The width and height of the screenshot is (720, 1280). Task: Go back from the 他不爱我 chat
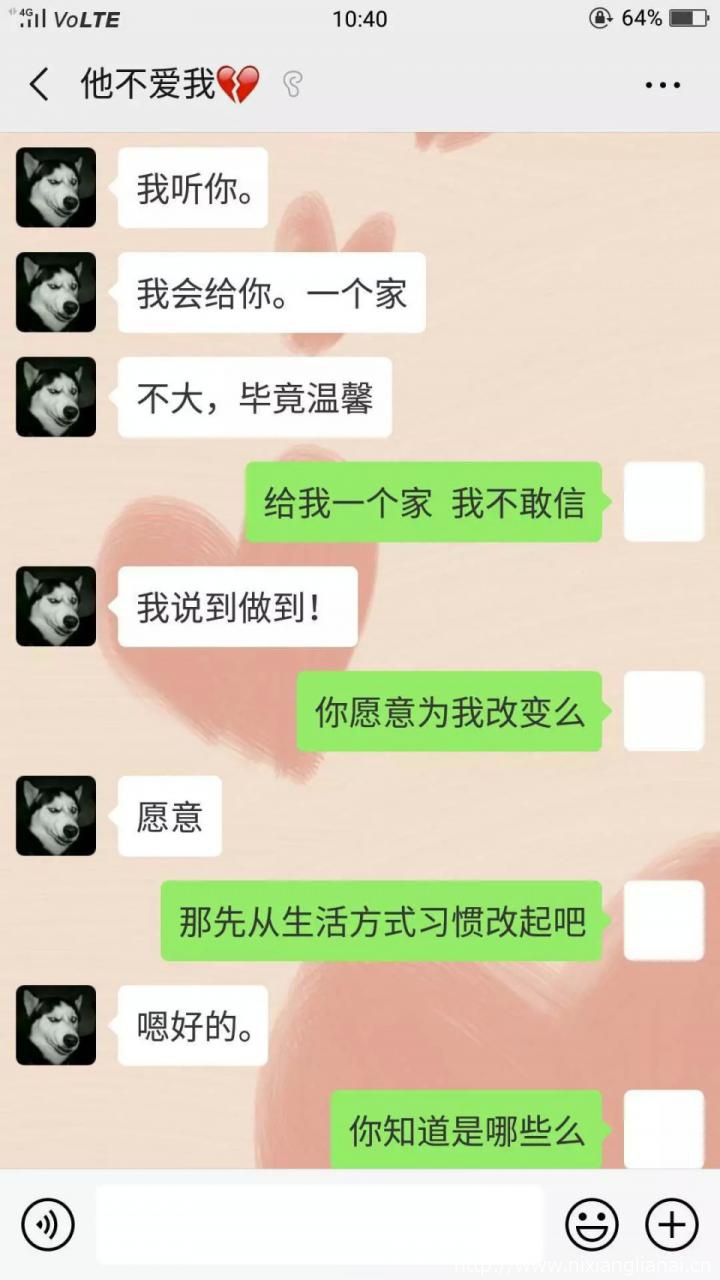click(x=39, y=85)
